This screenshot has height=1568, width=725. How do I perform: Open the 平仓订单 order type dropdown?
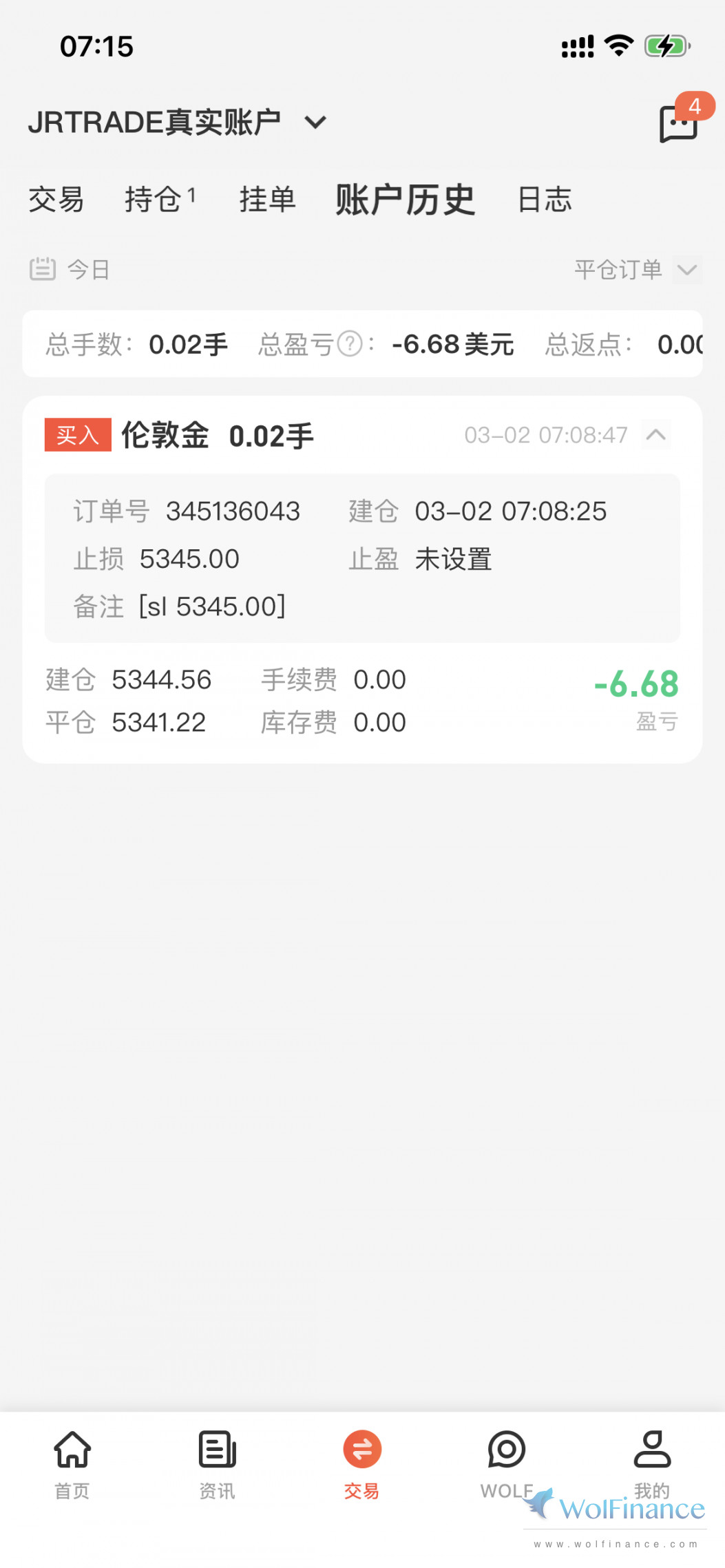point(637,269)
